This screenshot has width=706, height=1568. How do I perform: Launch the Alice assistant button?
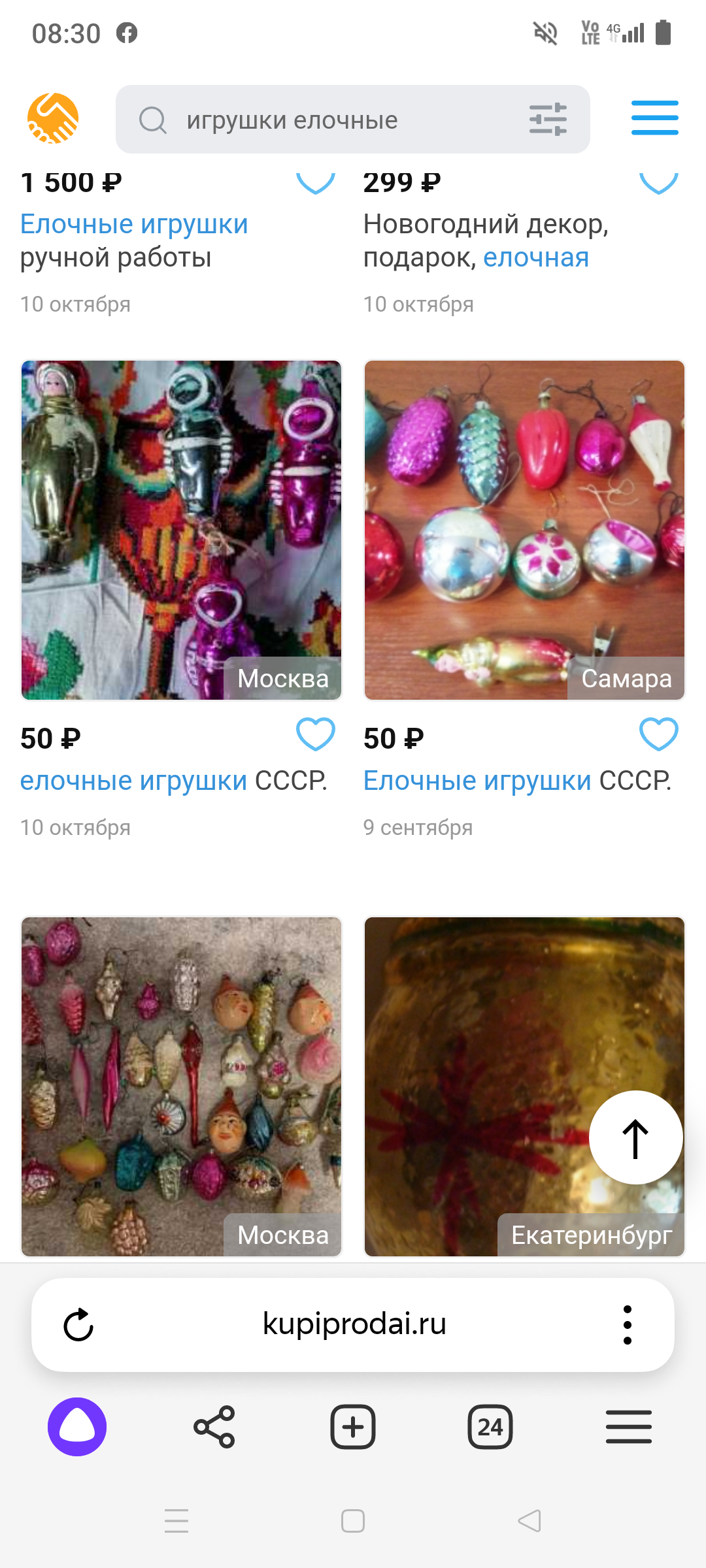pyautogui.click(x=77, y=1427)
